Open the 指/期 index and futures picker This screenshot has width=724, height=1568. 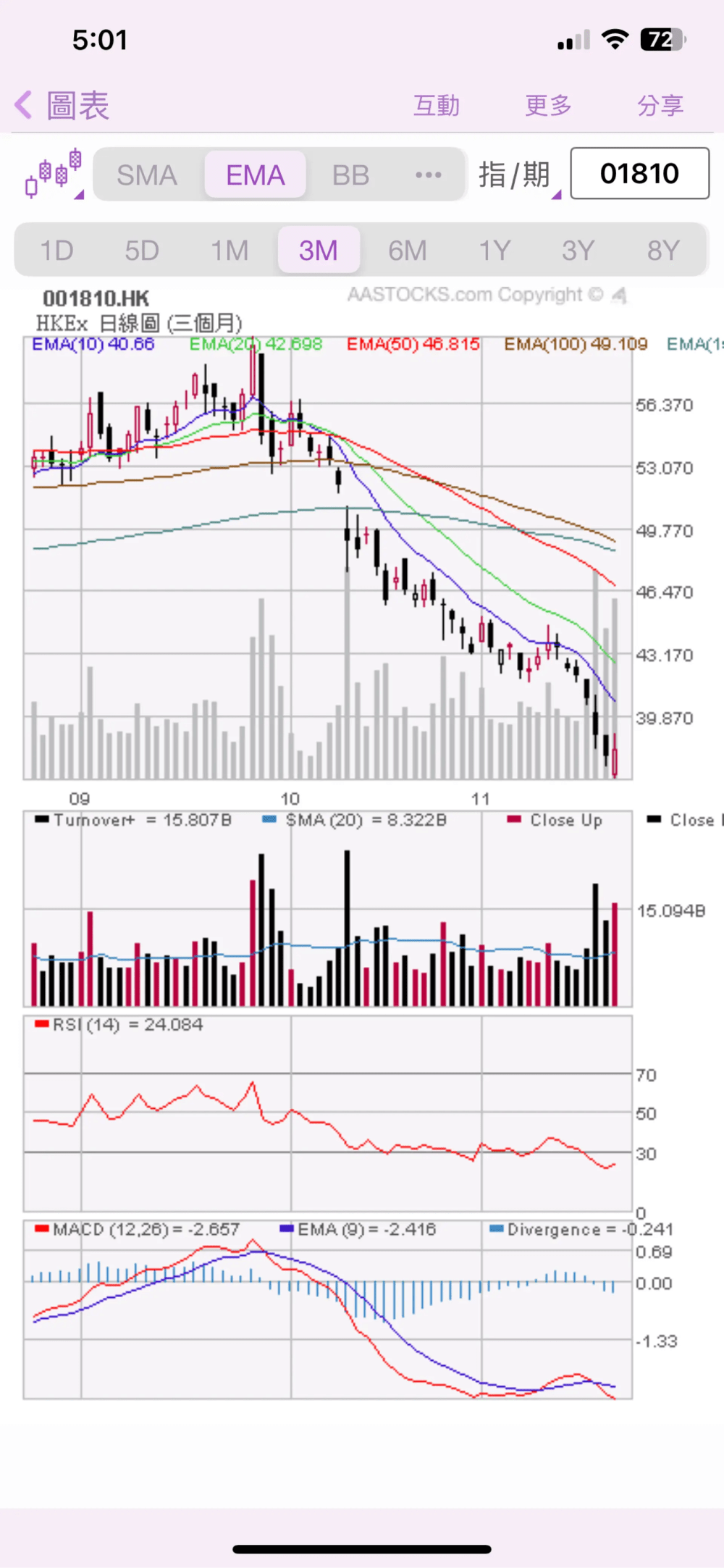[x=518, y=175]
